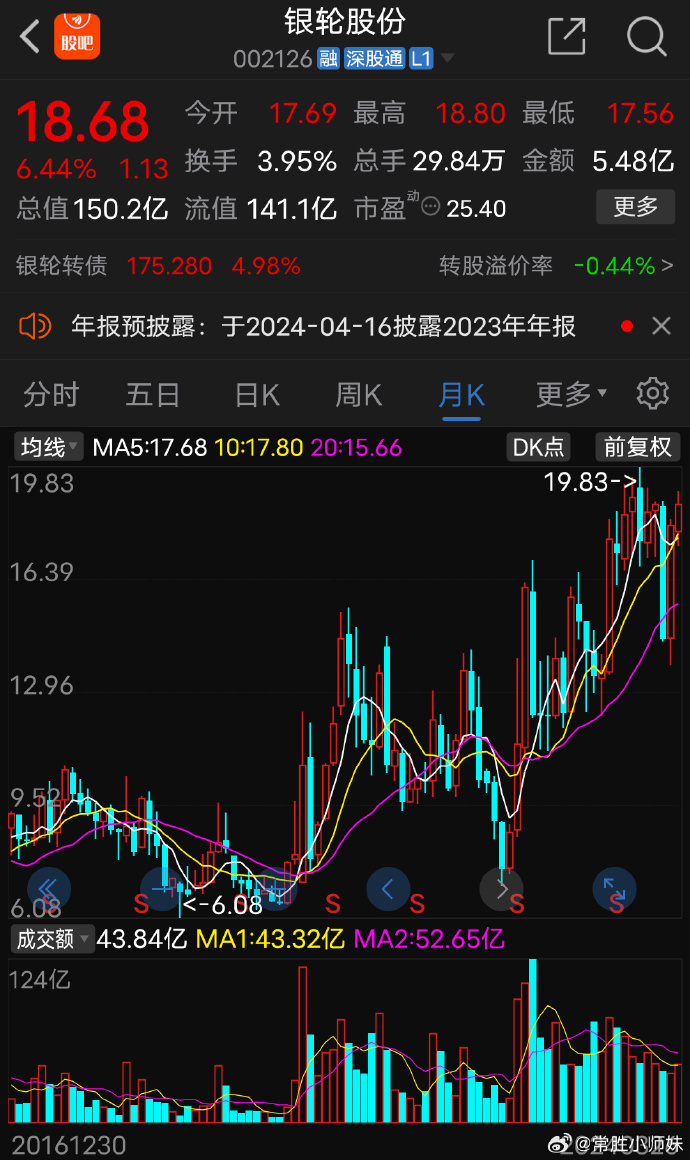The width and height of the screenshot is (690, 1160).
Task: Expand the chart to full screen
Action: click(614, 888)
